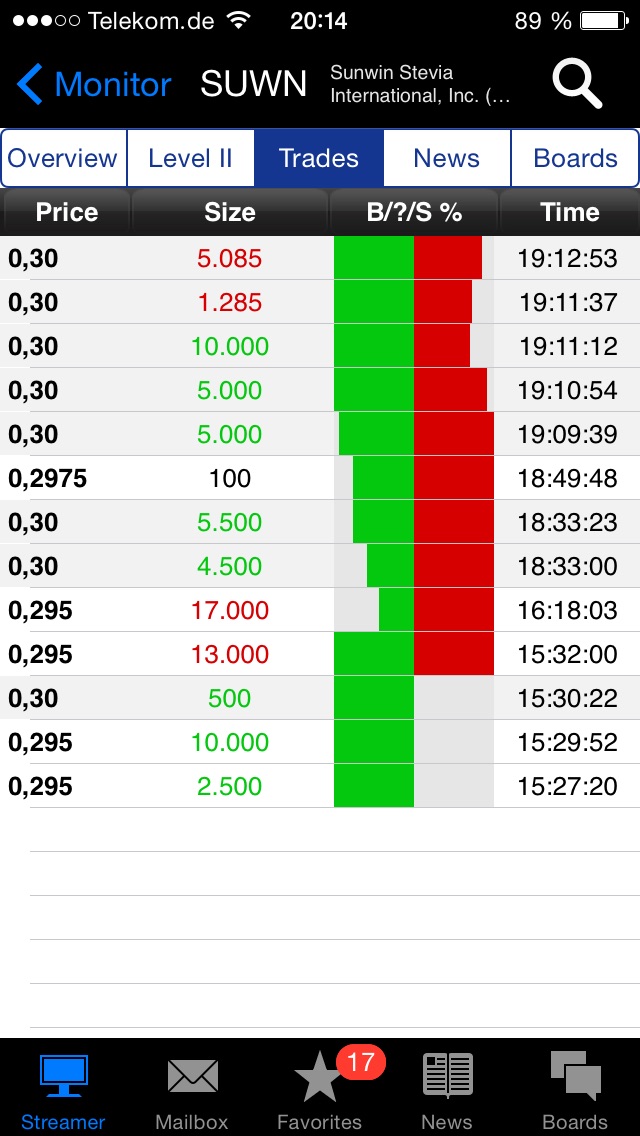This screenshot has height=1136, width=640.
Task: Go back to Monitor
Action: click(x=94, y=85)
